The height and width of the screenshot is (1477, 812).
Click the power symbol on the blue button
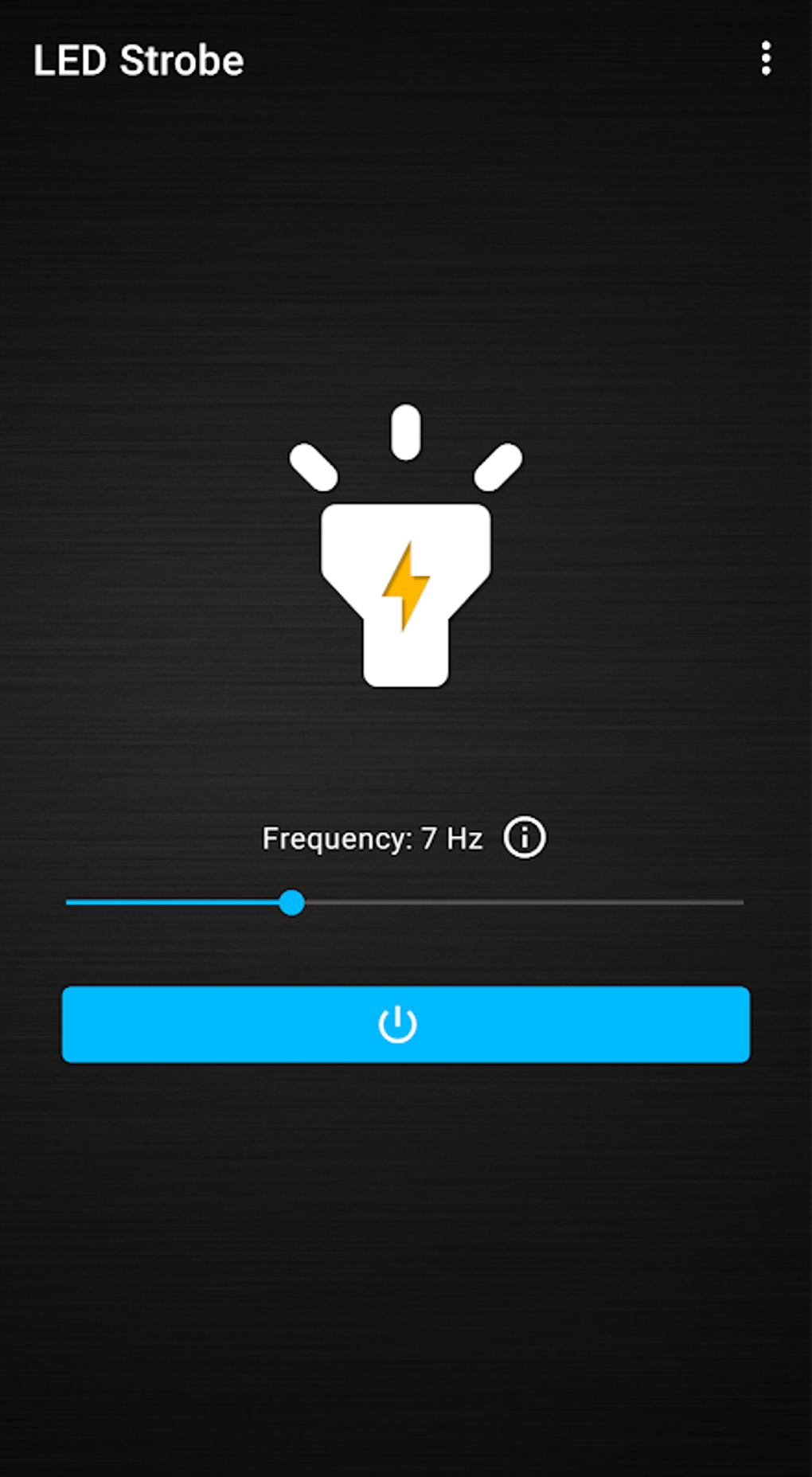pos(397,1025)
